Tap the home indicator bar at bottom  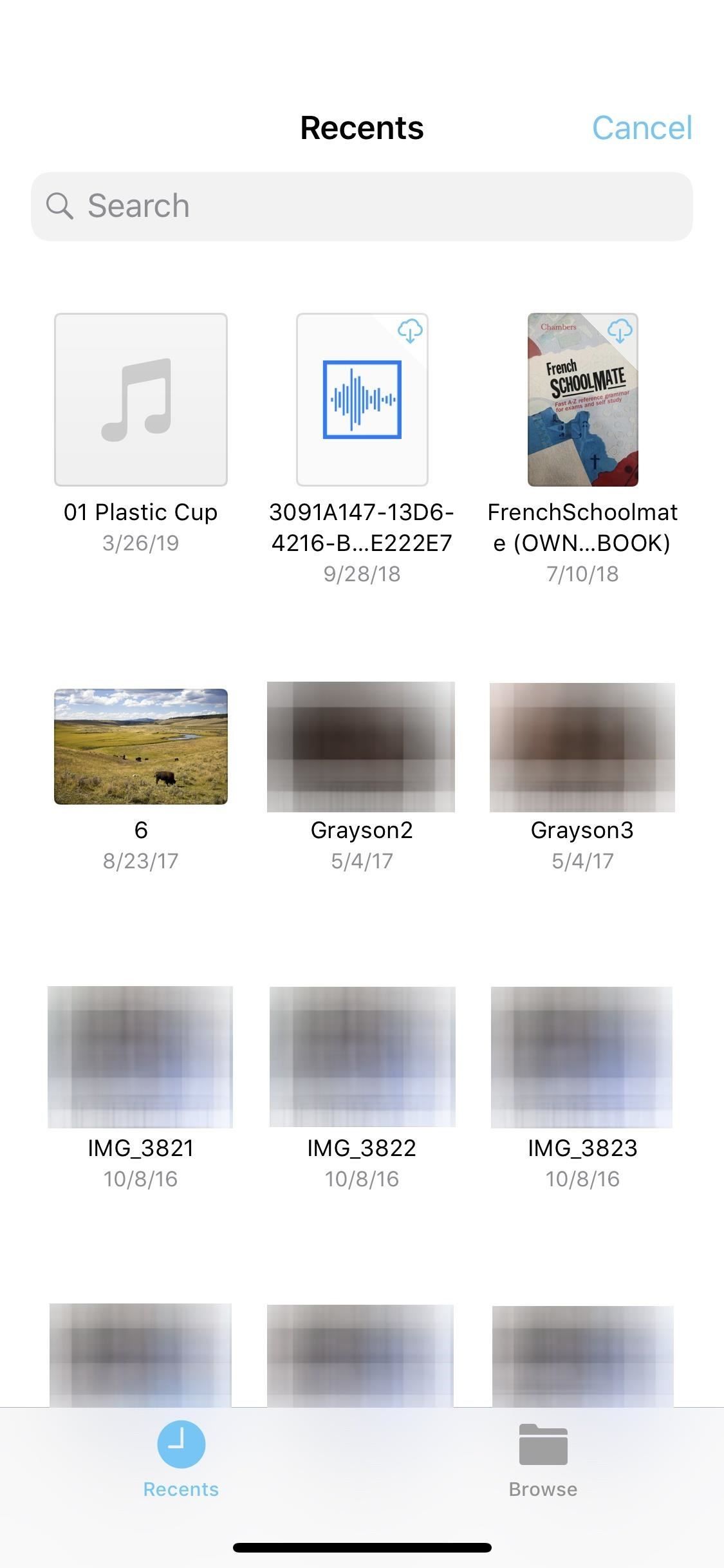[x=362, y=1547]
